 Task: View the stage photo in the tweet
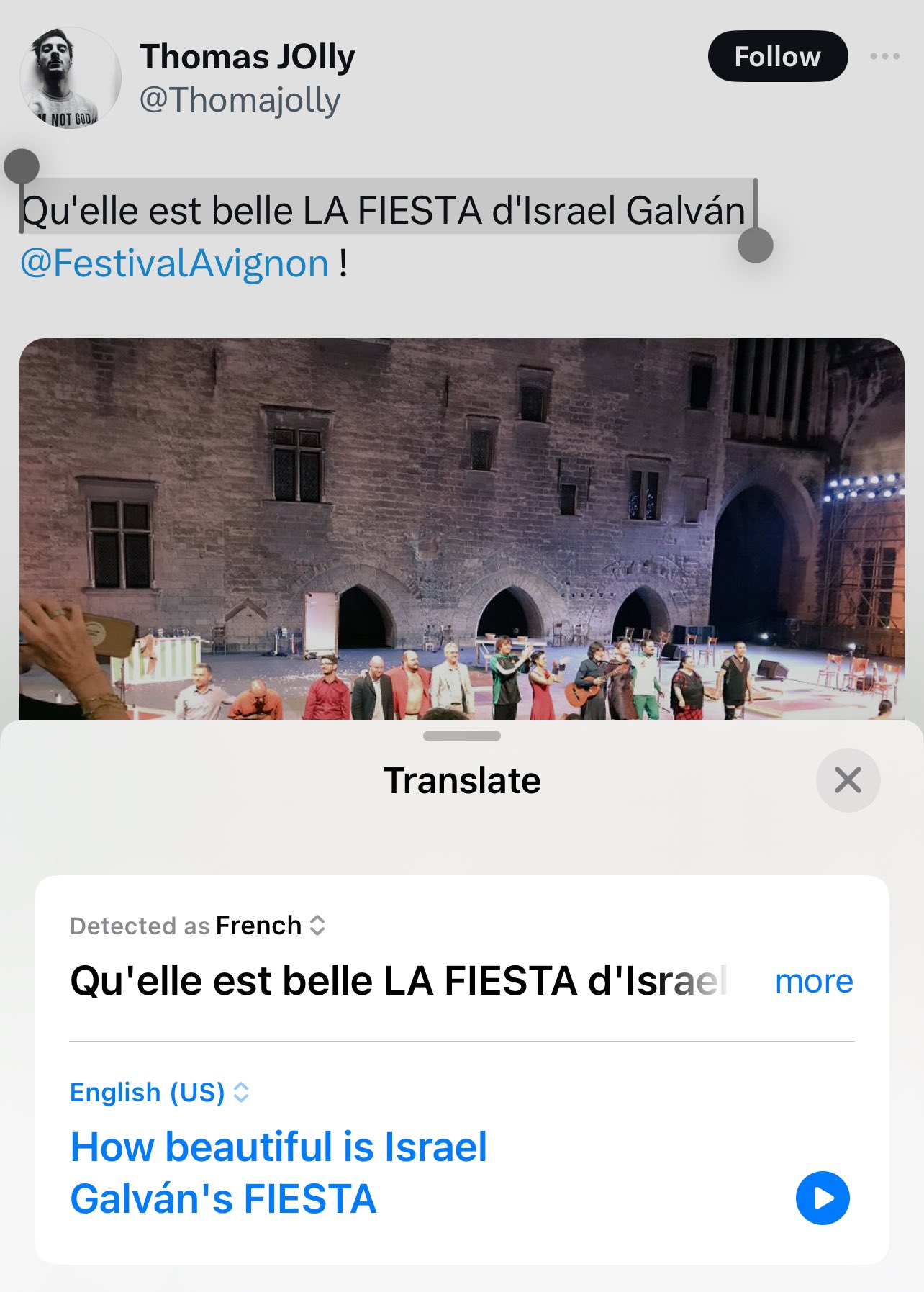point(461,528)
